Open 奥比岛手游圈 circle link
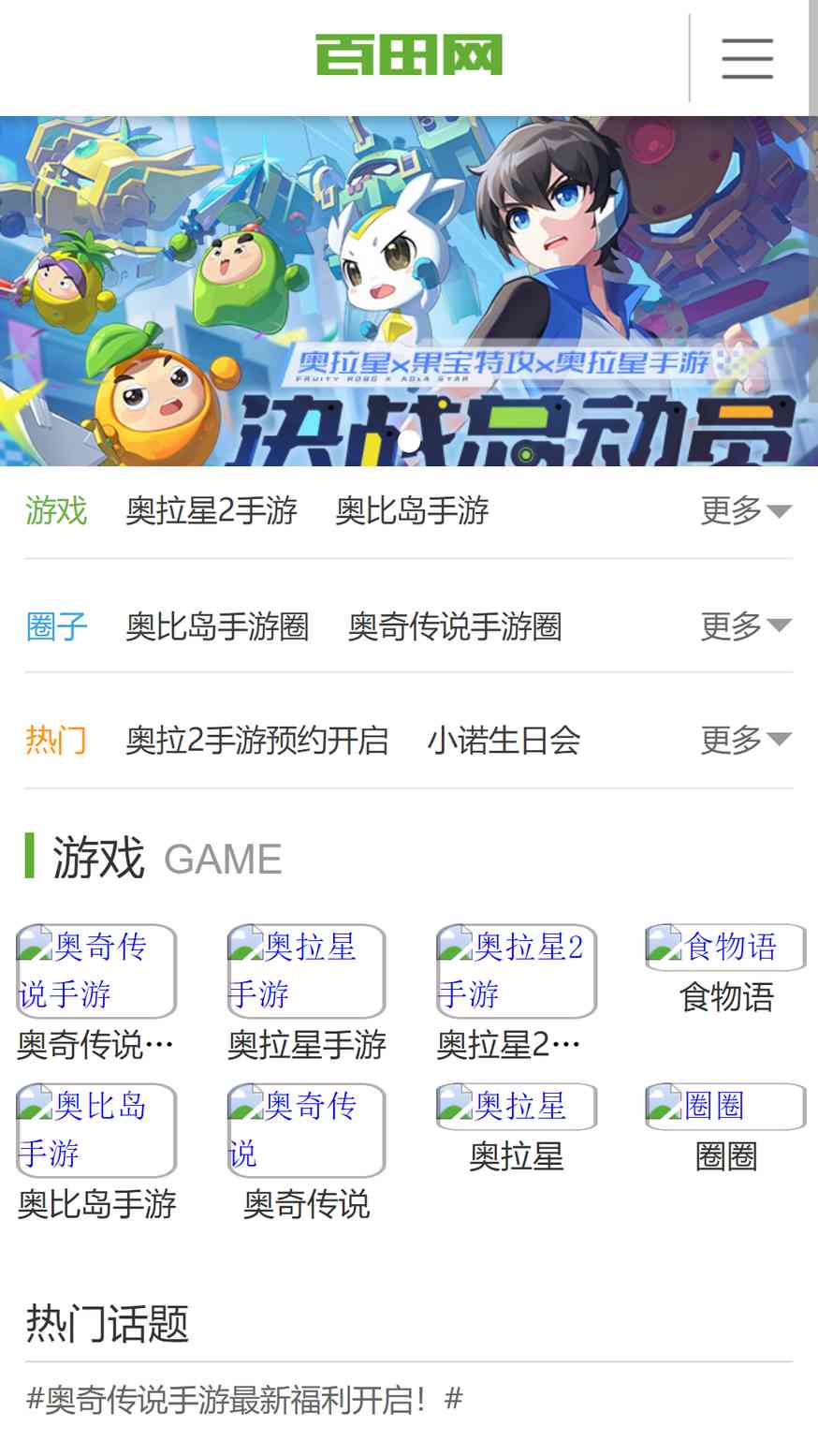The height and width of the screenshot is (1456, 818). 217,626
